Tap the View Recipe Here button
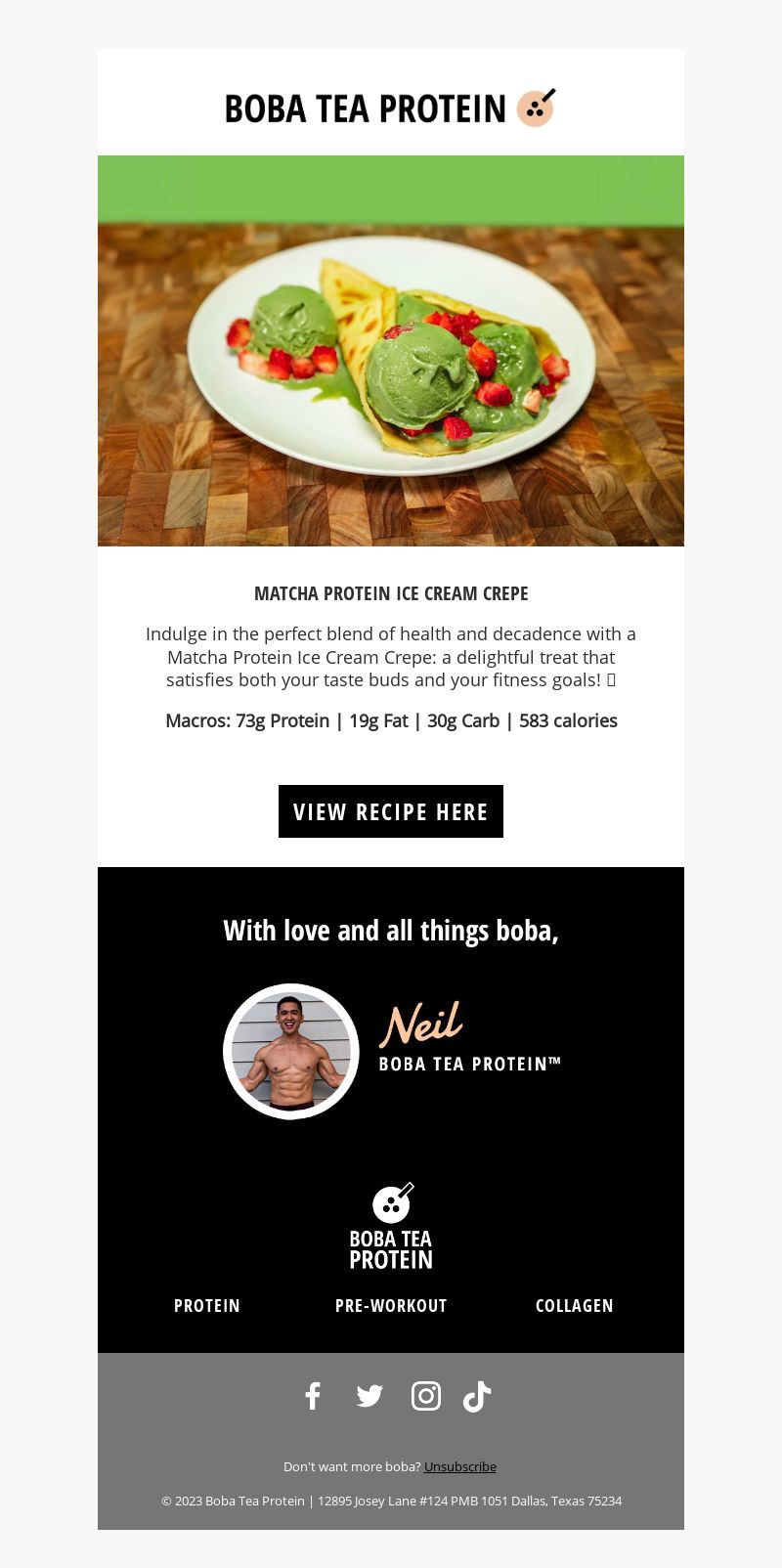Screen dimensions: 782x1568 [391, 811]
